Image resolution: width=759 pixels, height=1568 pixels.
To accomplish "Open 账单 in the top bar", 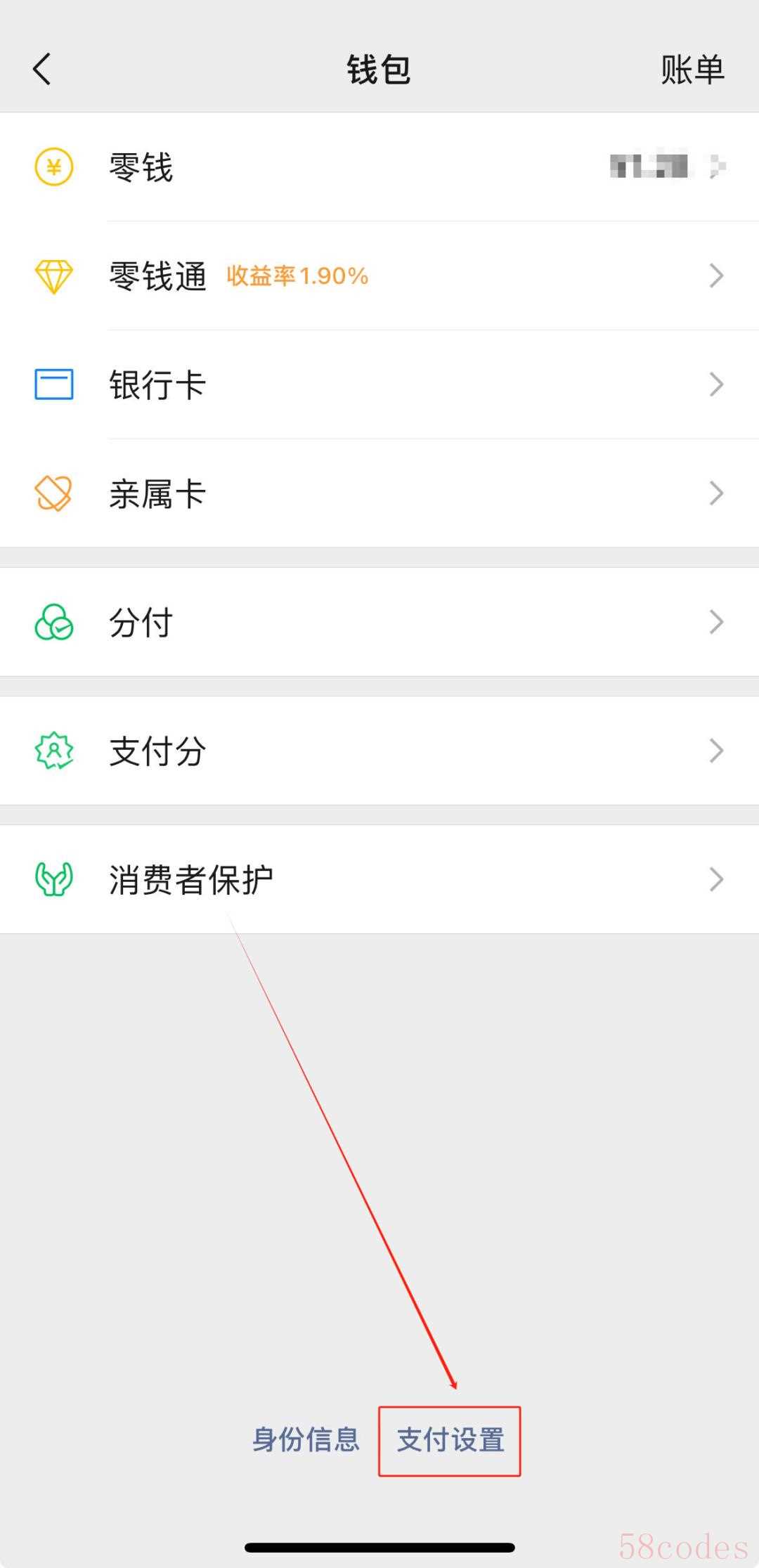I will pos(692,70).
